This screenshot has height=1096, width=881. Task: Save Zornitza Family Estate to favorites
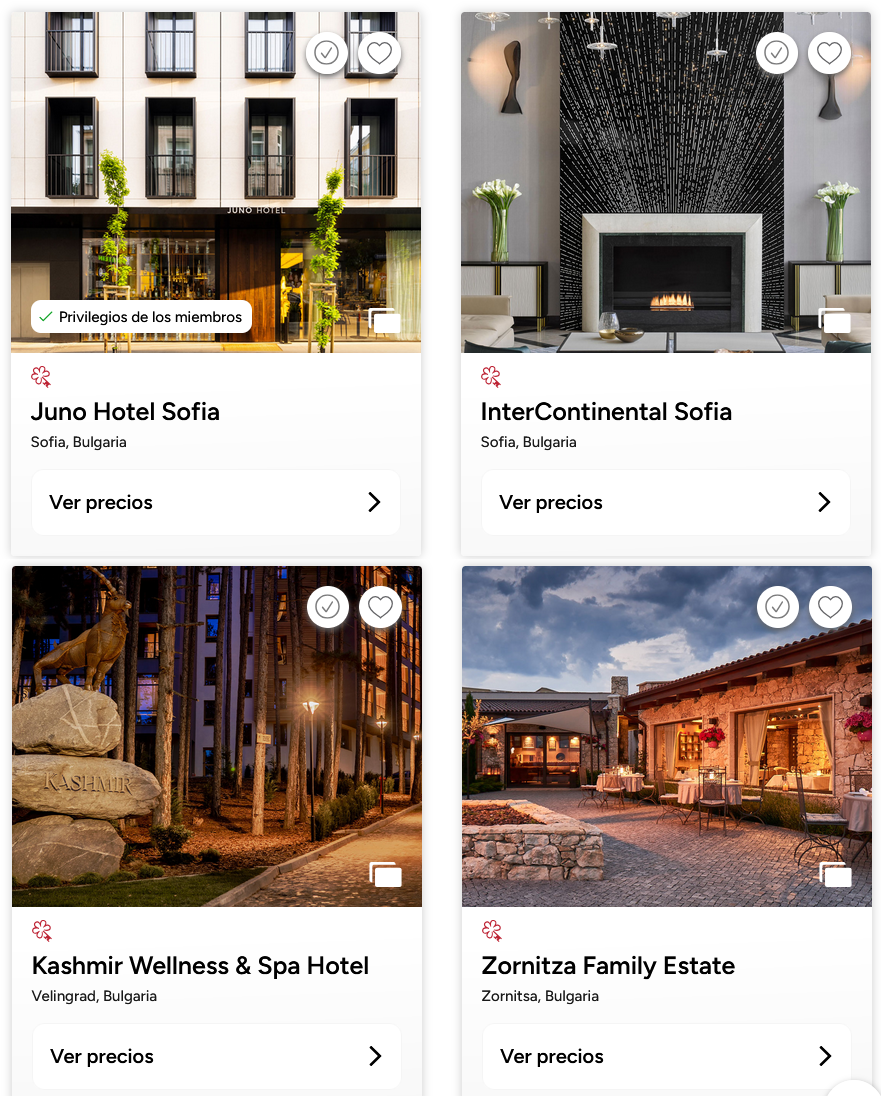[x=830, y=607]
